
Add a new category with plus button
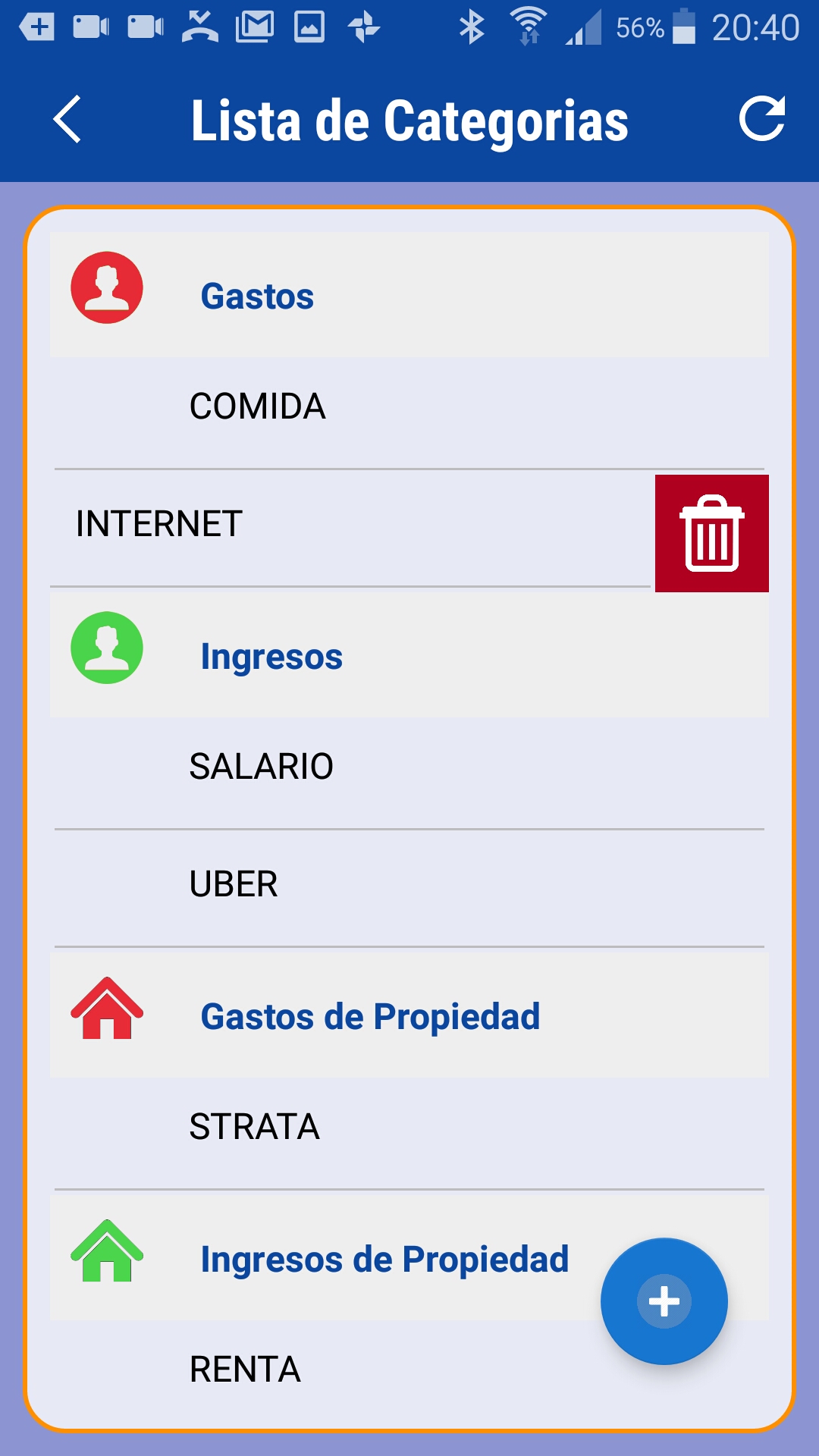[664, 1301]
